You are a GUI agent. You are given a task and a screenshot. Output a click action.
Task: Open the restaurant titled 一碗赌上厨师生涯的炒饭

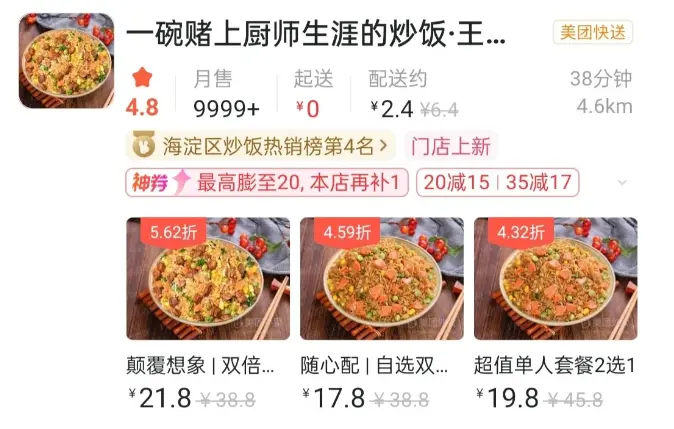click(317, 37)
